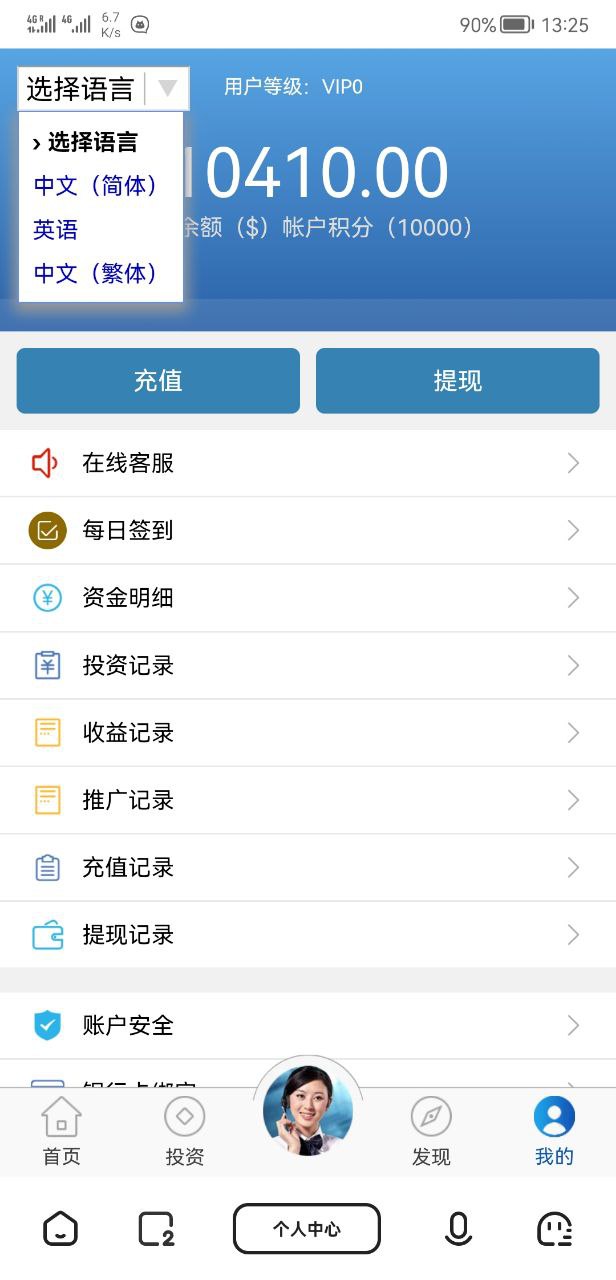The height and width of the screenshot is (1280, 616).
Task: Open 提现记录 withdrawal records
Action: [x=307, y=935]
